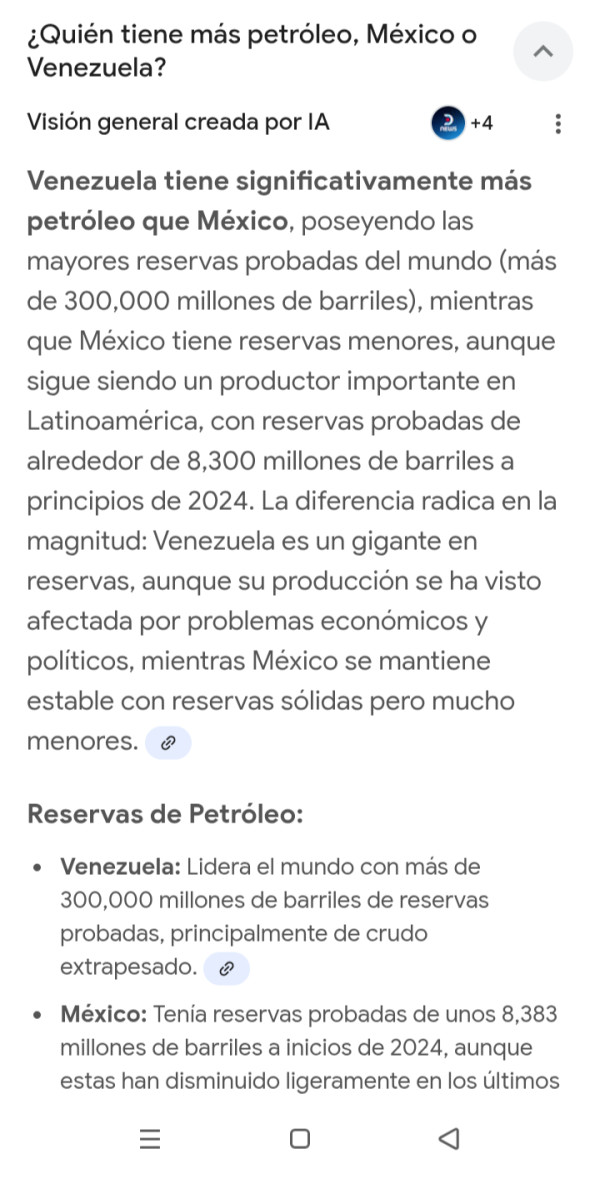Open the source link after "extrapesado."
Viewport: 600px width, 1179px height.
(x=226, y=968)
